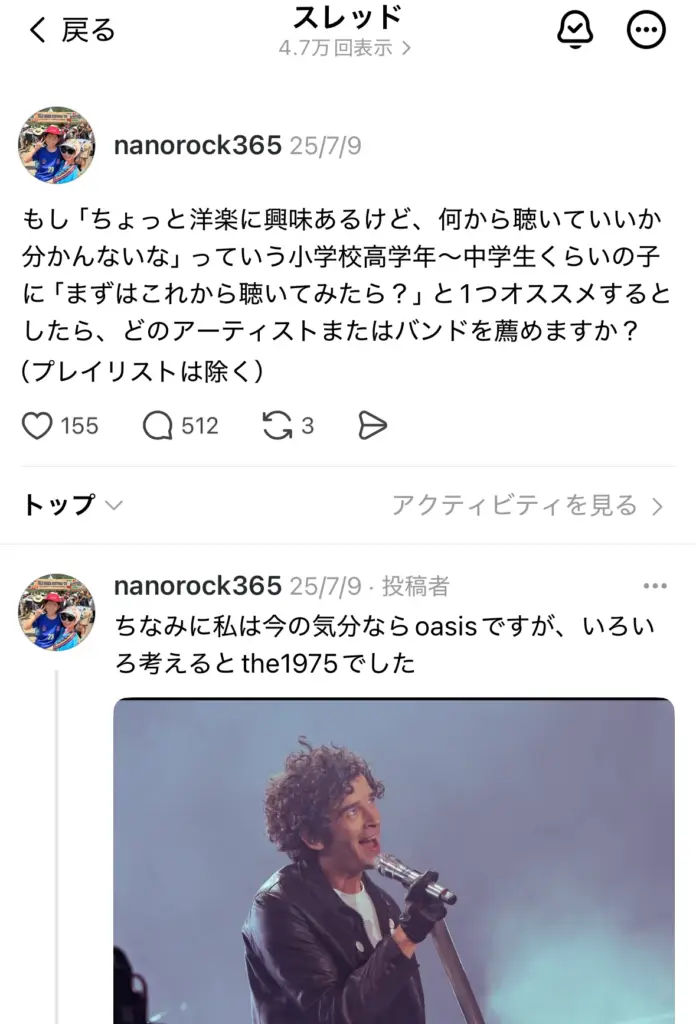Viewport: 696px width, 1024px height.
Task: Open the singer photo in the reply
Action: [x=394, y=860]
